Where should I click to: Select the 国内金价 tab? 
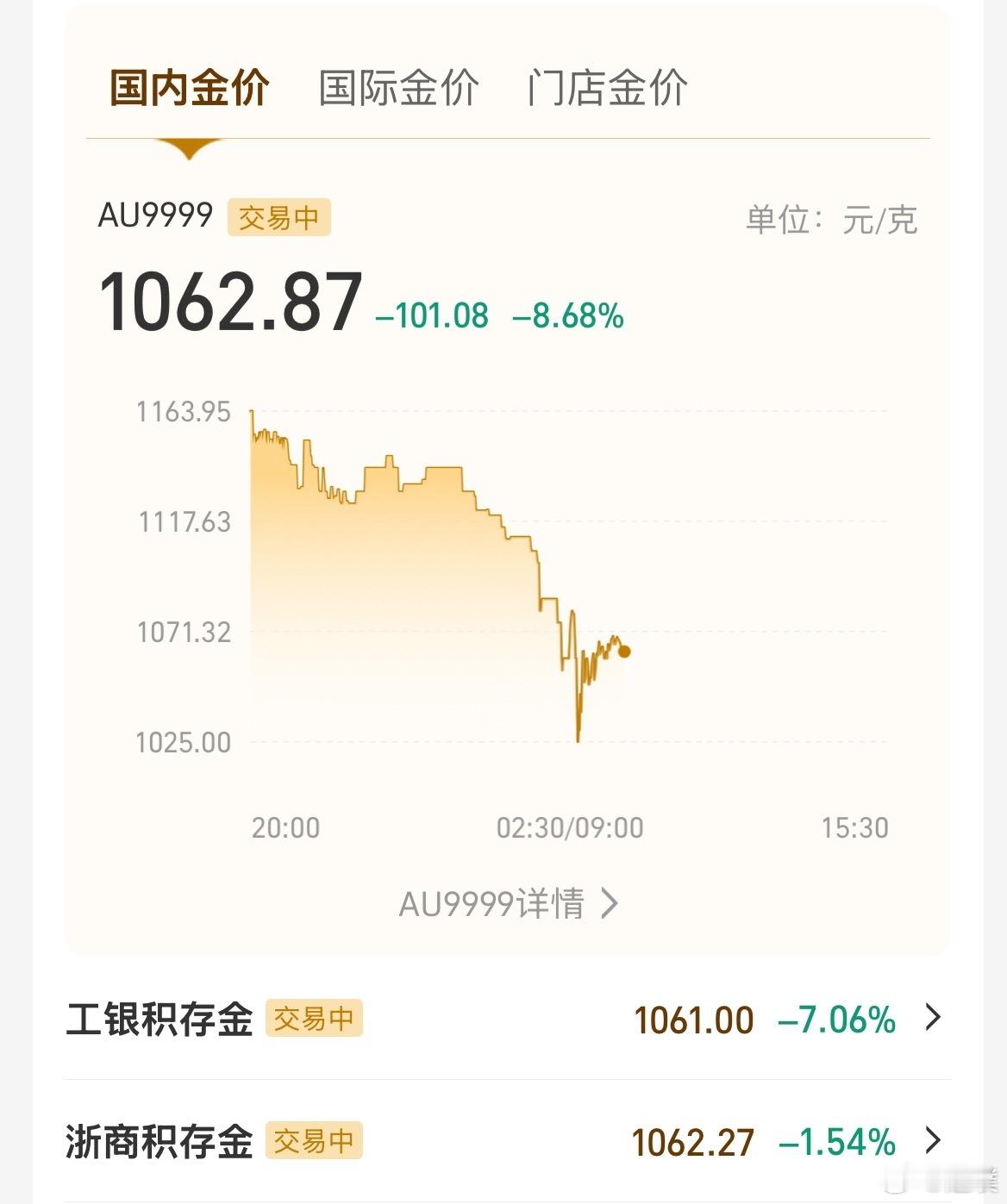191,86
